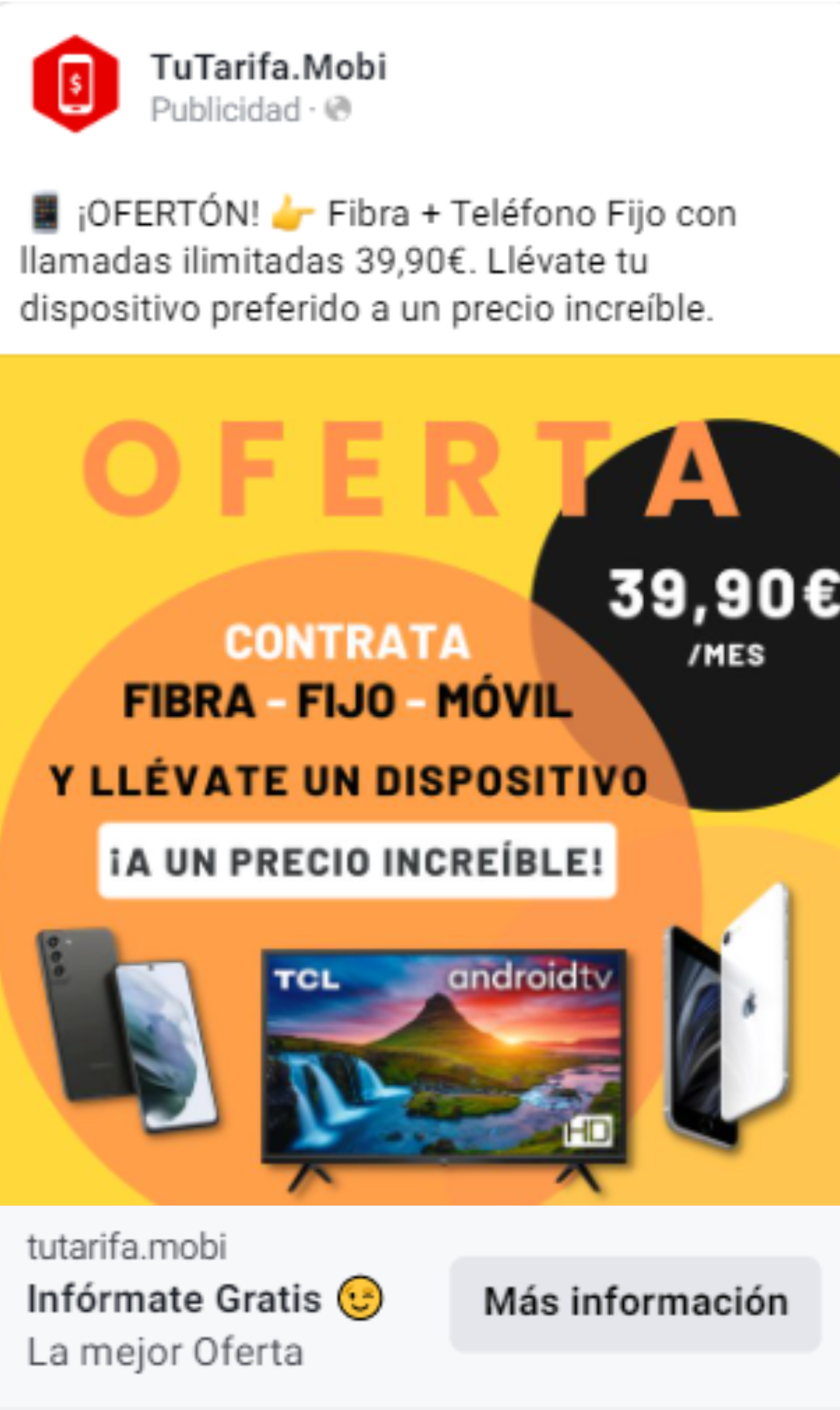Tap the Más información button
The width and height of the screenshot is (840, 1410).
click(x=635, y=1303)
